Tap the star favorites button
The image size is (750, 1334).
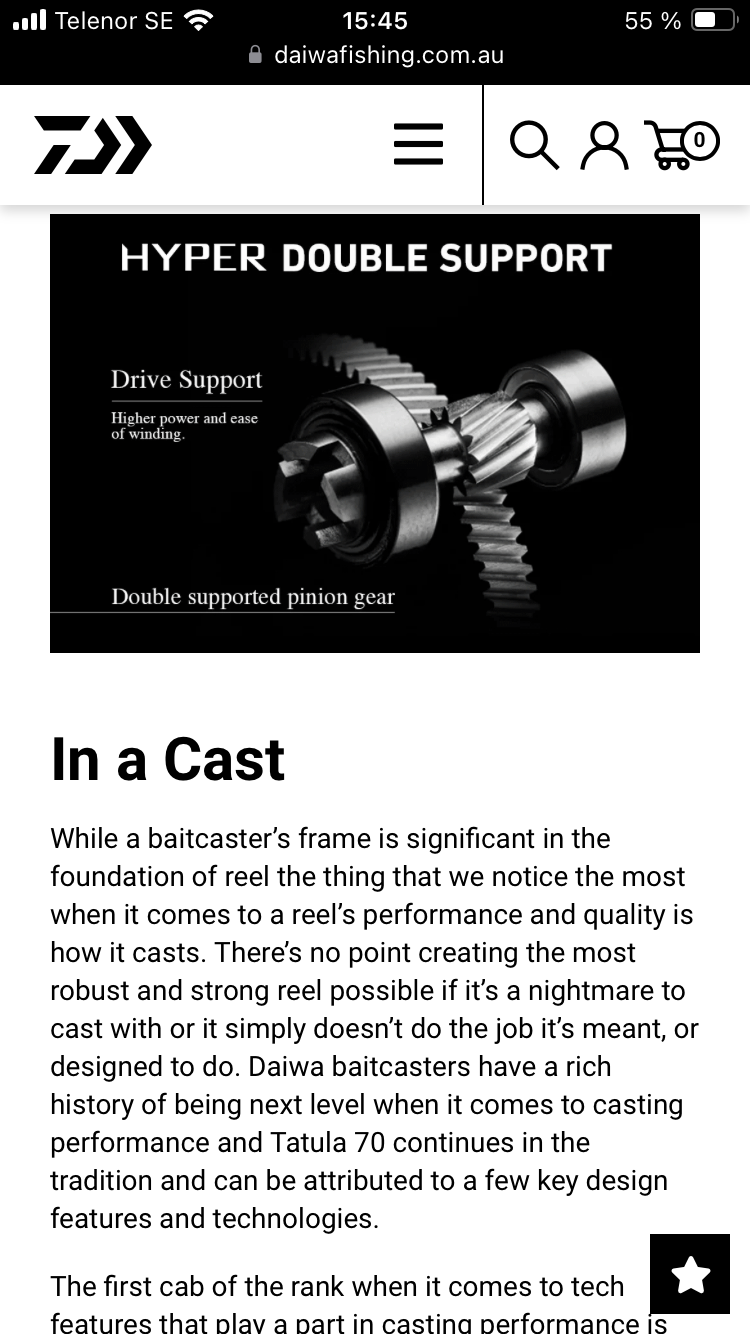[690, 1274]
